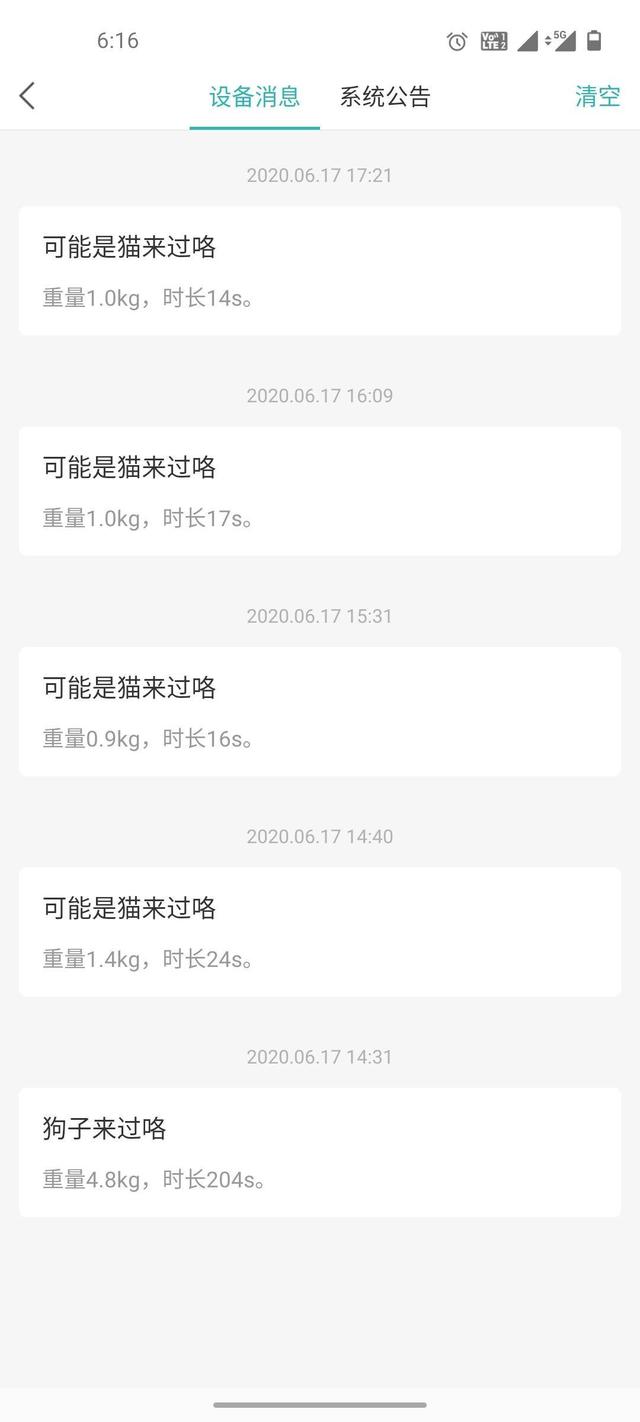Switch to the 系统公告 tab
Screen dimensions: 640x1422
click(385, 97)
